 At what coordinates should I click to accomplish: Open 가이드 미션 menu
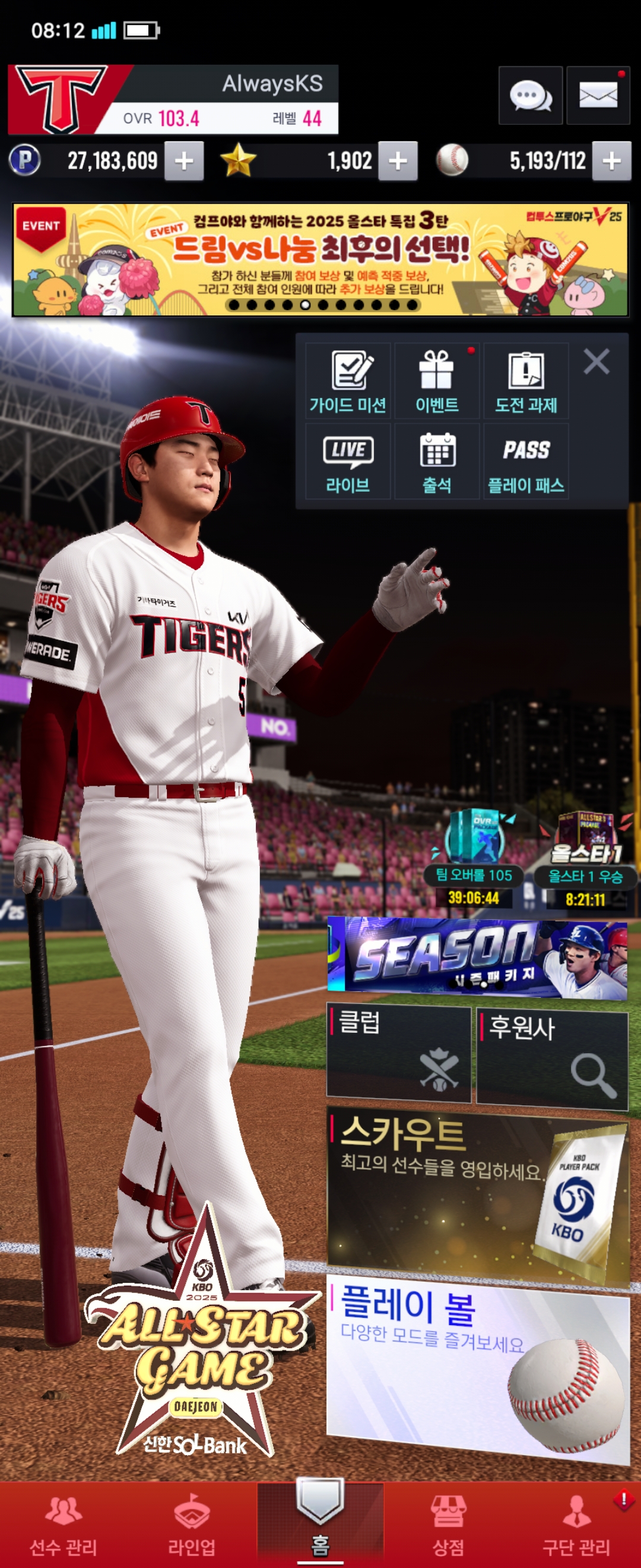(x=347, y=381)
